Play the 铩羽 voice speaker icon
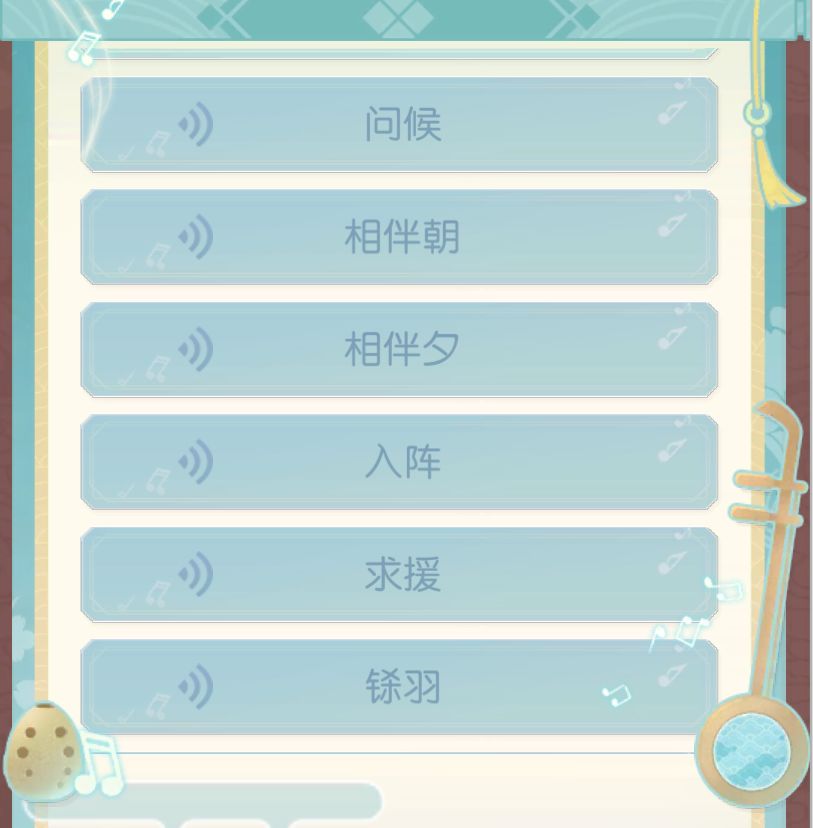Screen dimensions: 813x828 tap(196, 686)
